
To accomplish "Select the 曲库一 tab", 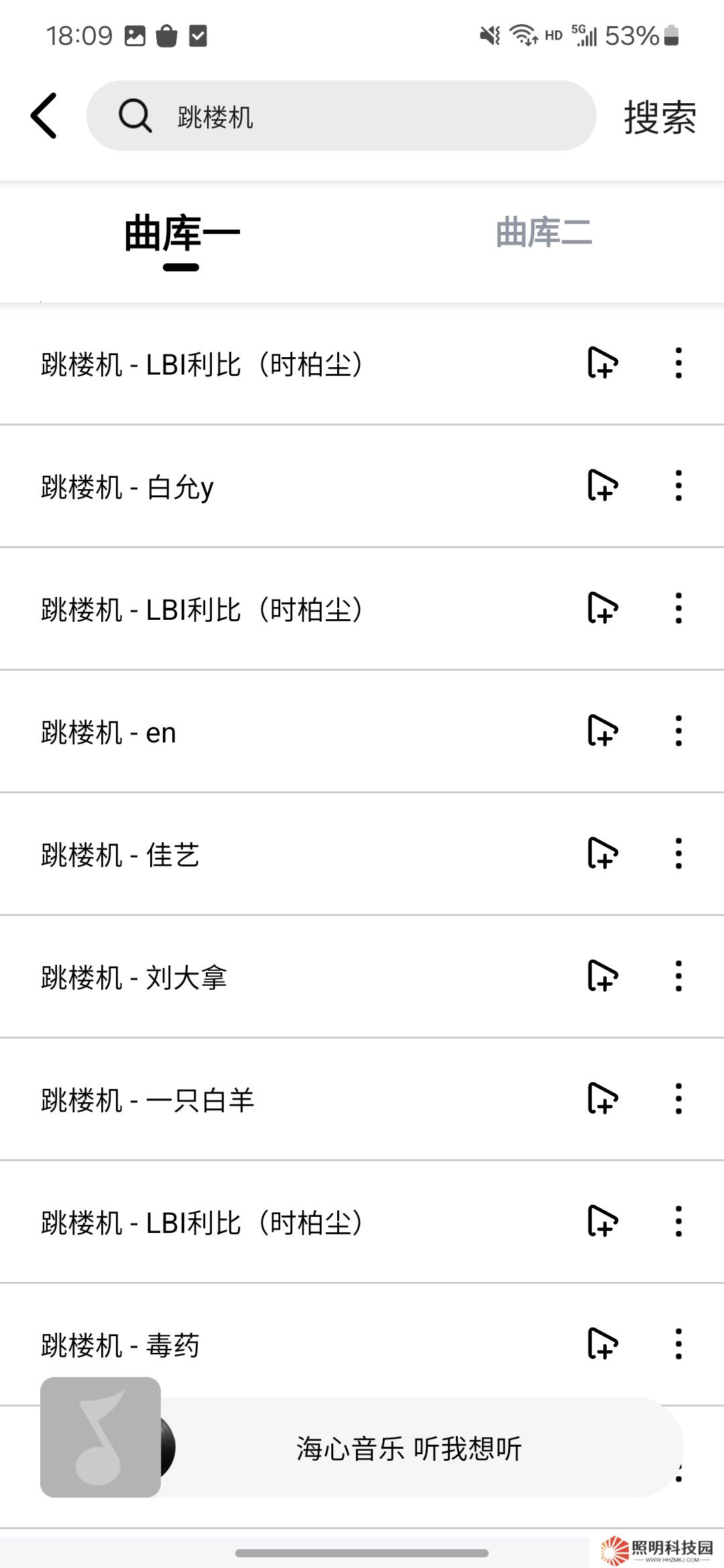I will (x=181, y=235).
